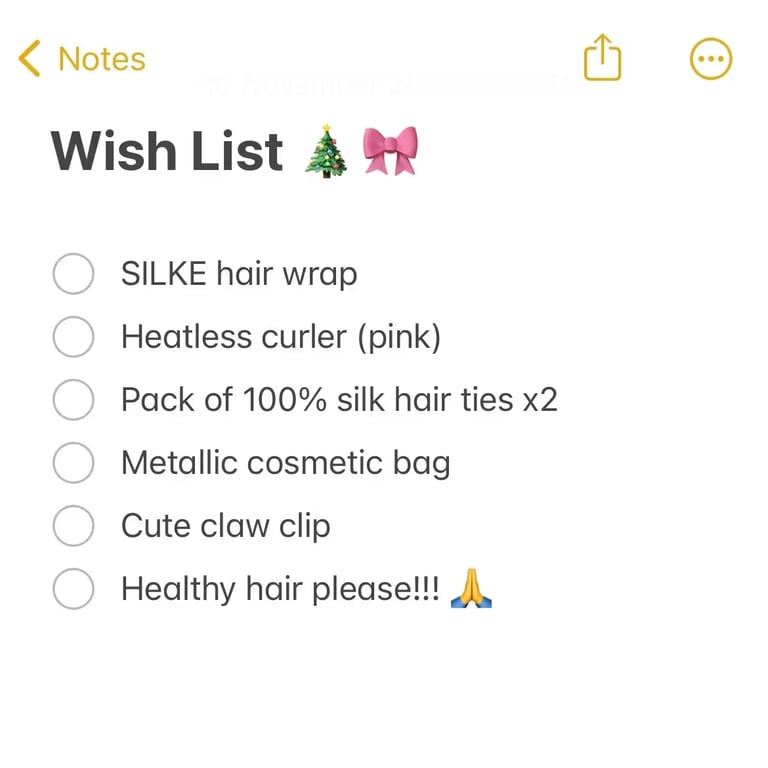Tick the silk hair ties item
This screenshot has width=768, height=768.
73,400
